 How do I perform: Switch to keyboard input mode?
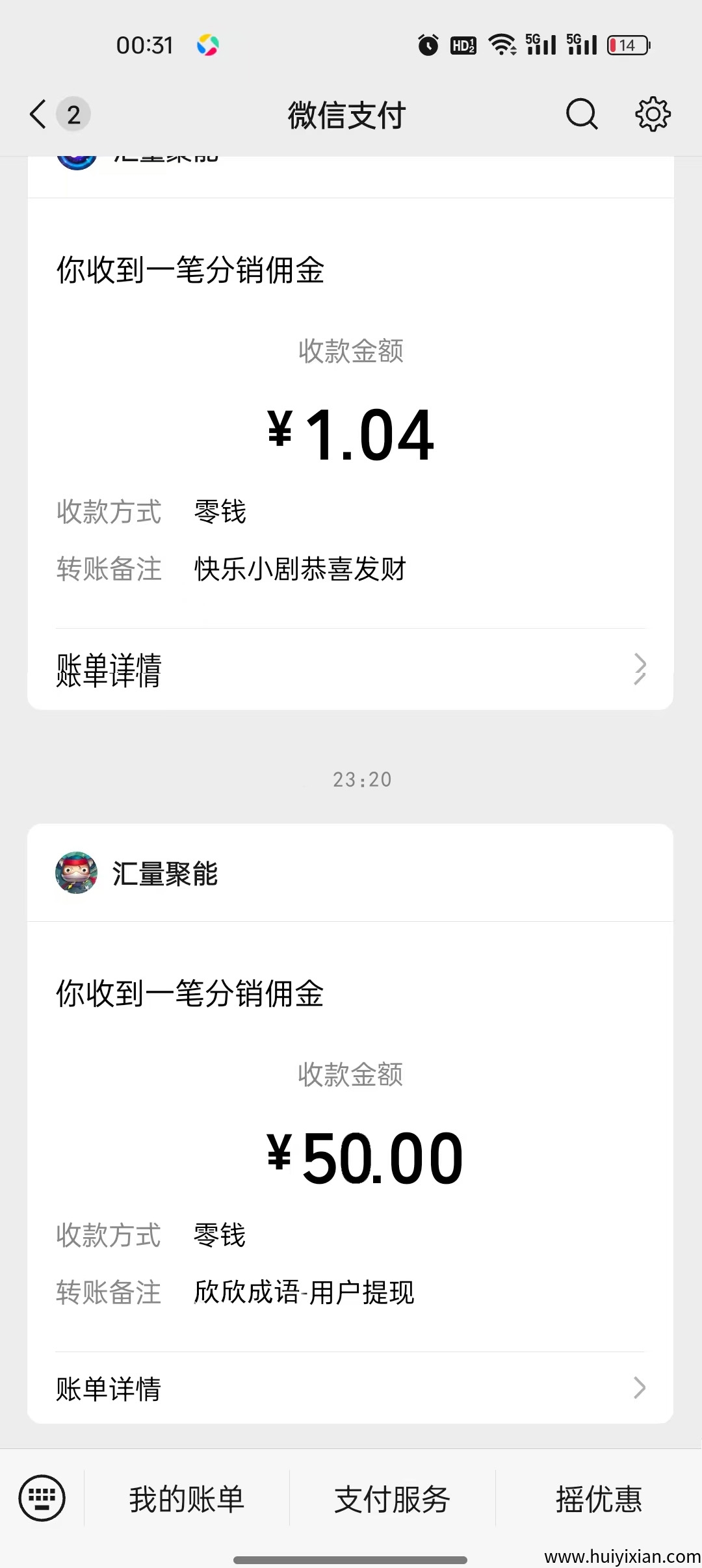(x=42, y=1498)
